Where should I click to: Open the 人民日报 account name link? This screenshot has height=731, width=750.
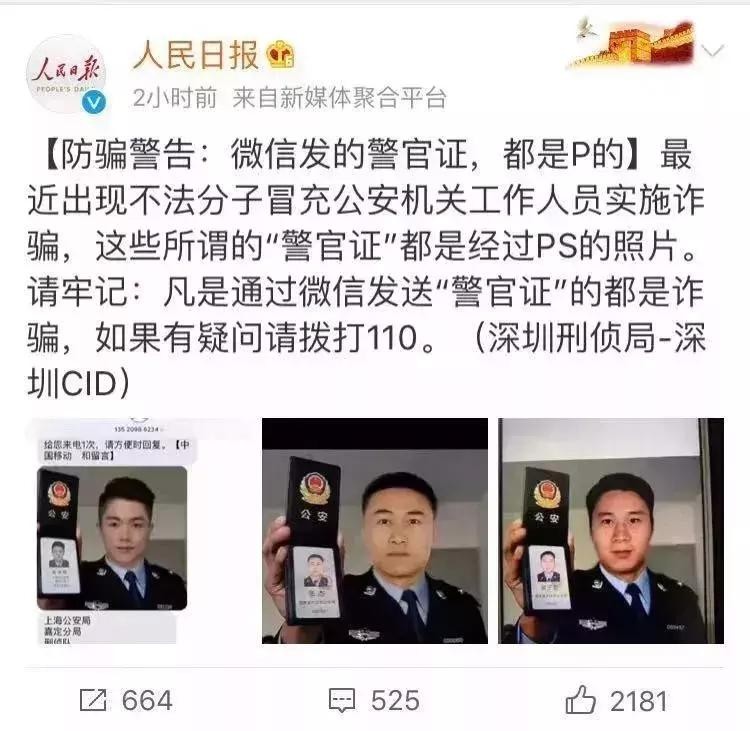pyautogui.click(x=195, y=54)
